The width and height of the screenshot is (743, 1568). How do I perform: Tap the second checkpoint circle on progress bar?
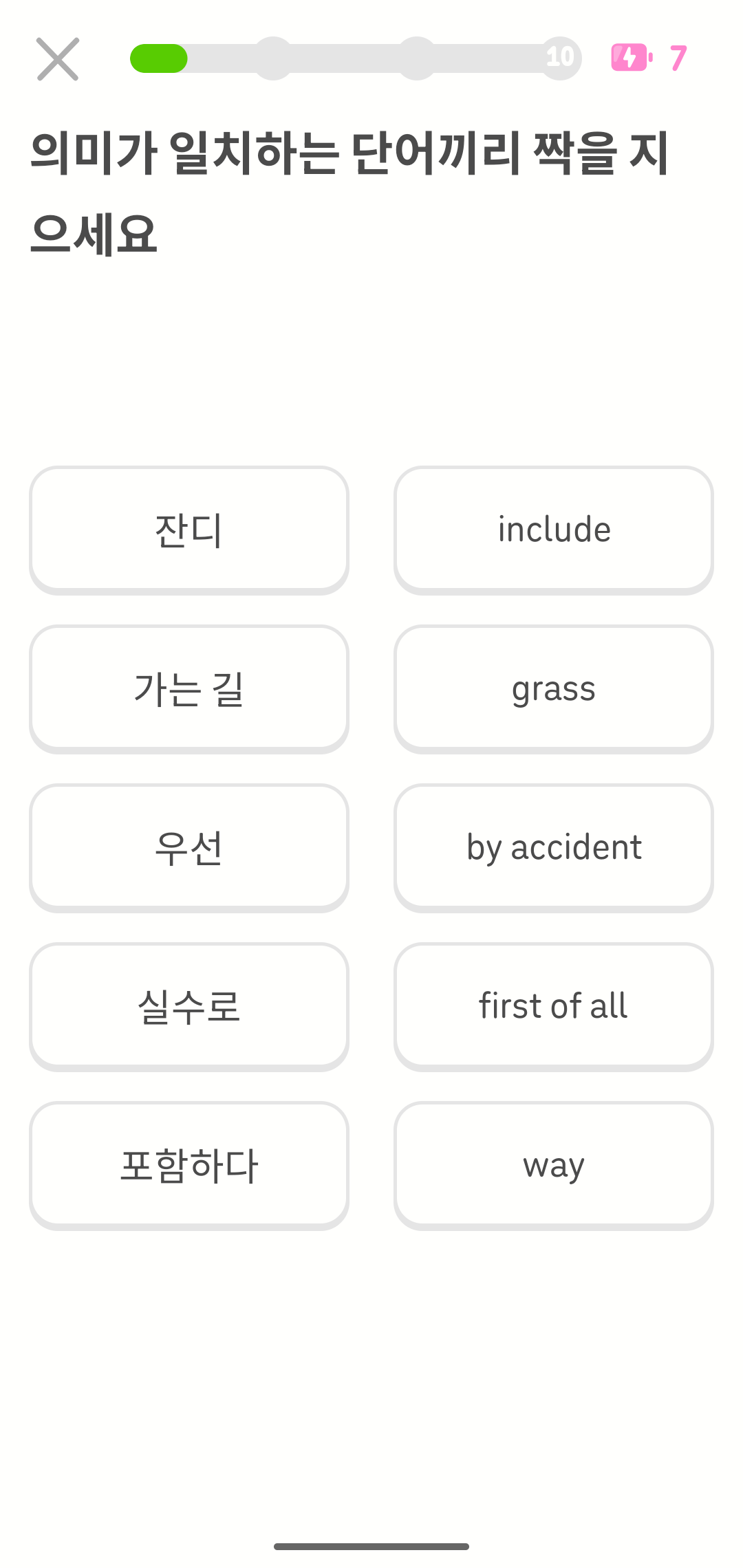417,59
